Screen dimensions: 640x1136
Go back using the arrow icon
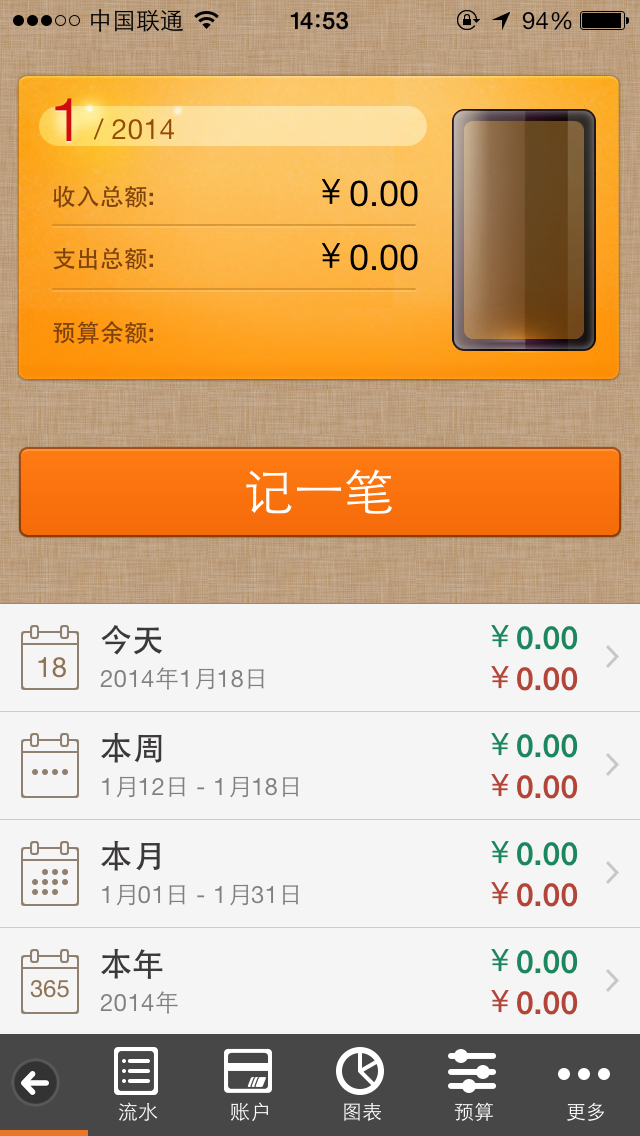(x=35, y=1082)
